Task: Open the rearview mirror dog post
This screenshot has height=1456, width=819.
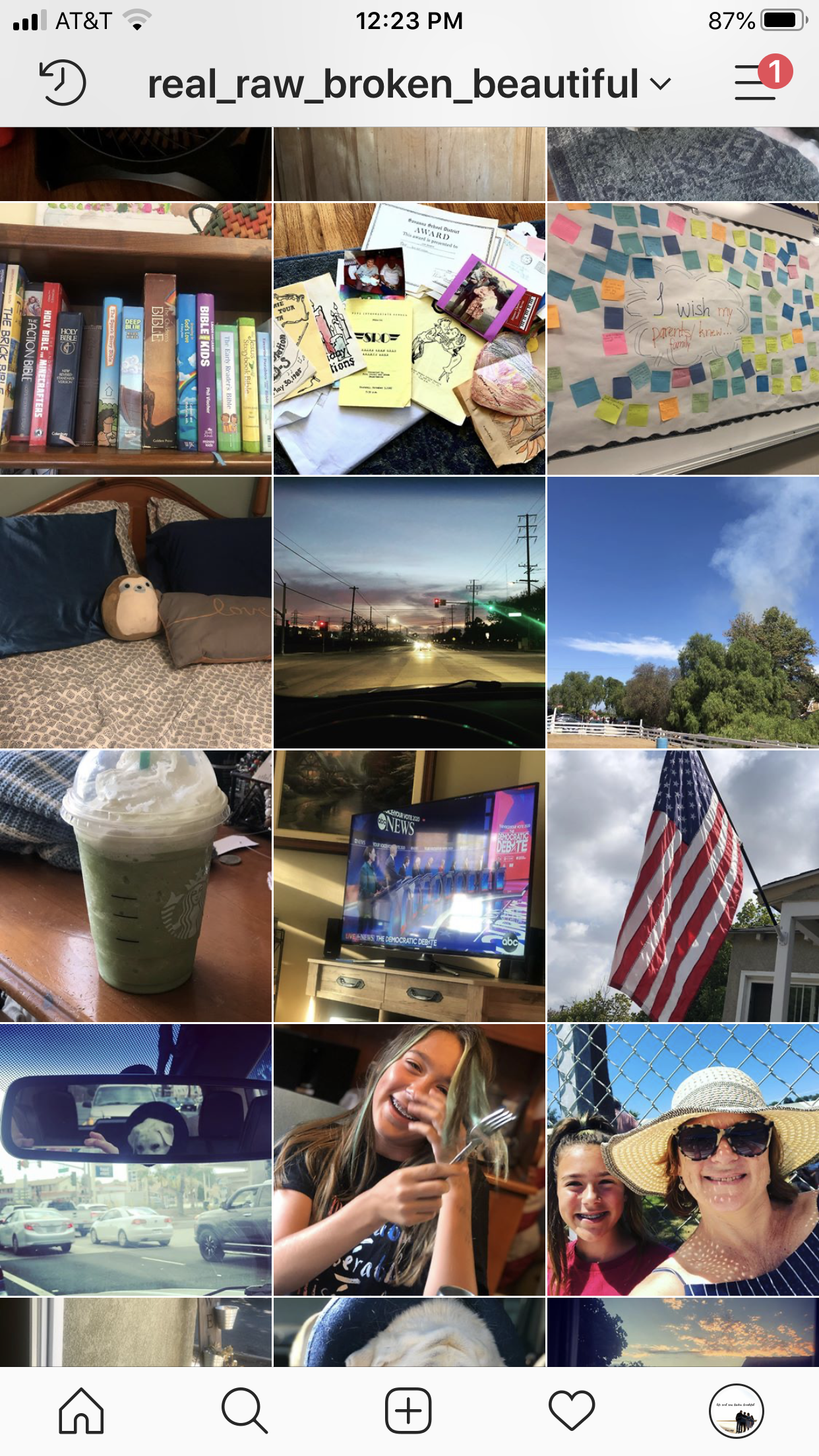Action: point(136,1160)
